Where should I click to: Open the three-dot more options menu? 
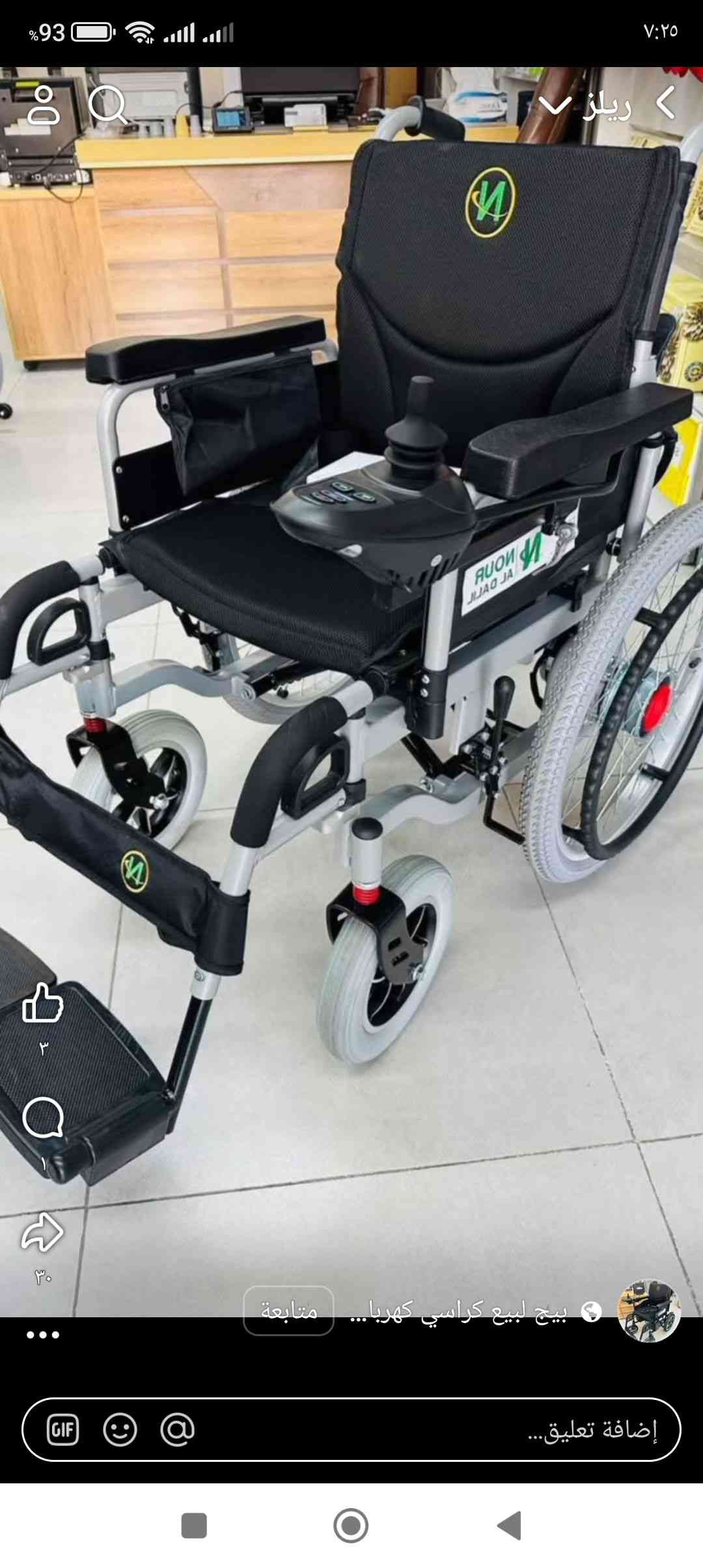[43, 1334]
